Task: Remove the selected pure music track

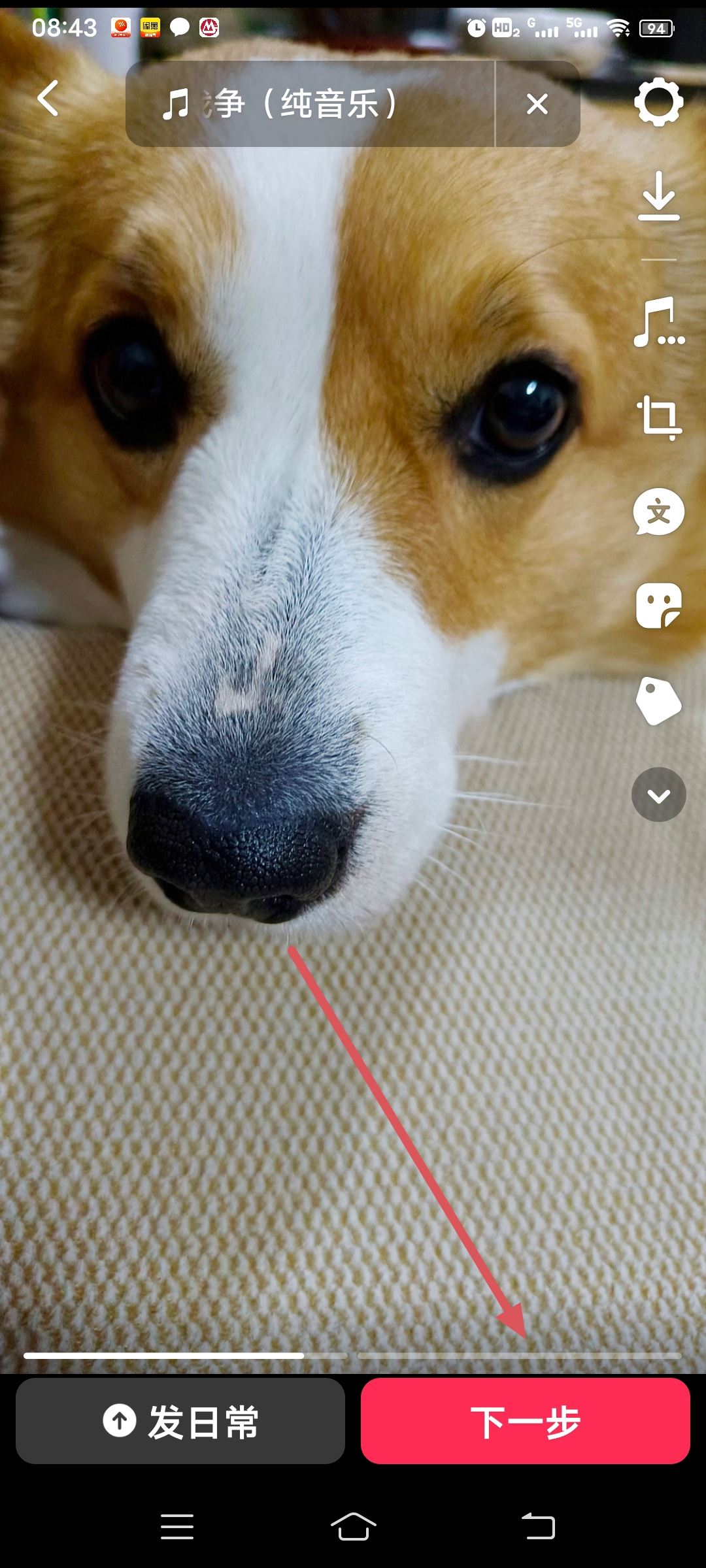Action: pos(537,104)
